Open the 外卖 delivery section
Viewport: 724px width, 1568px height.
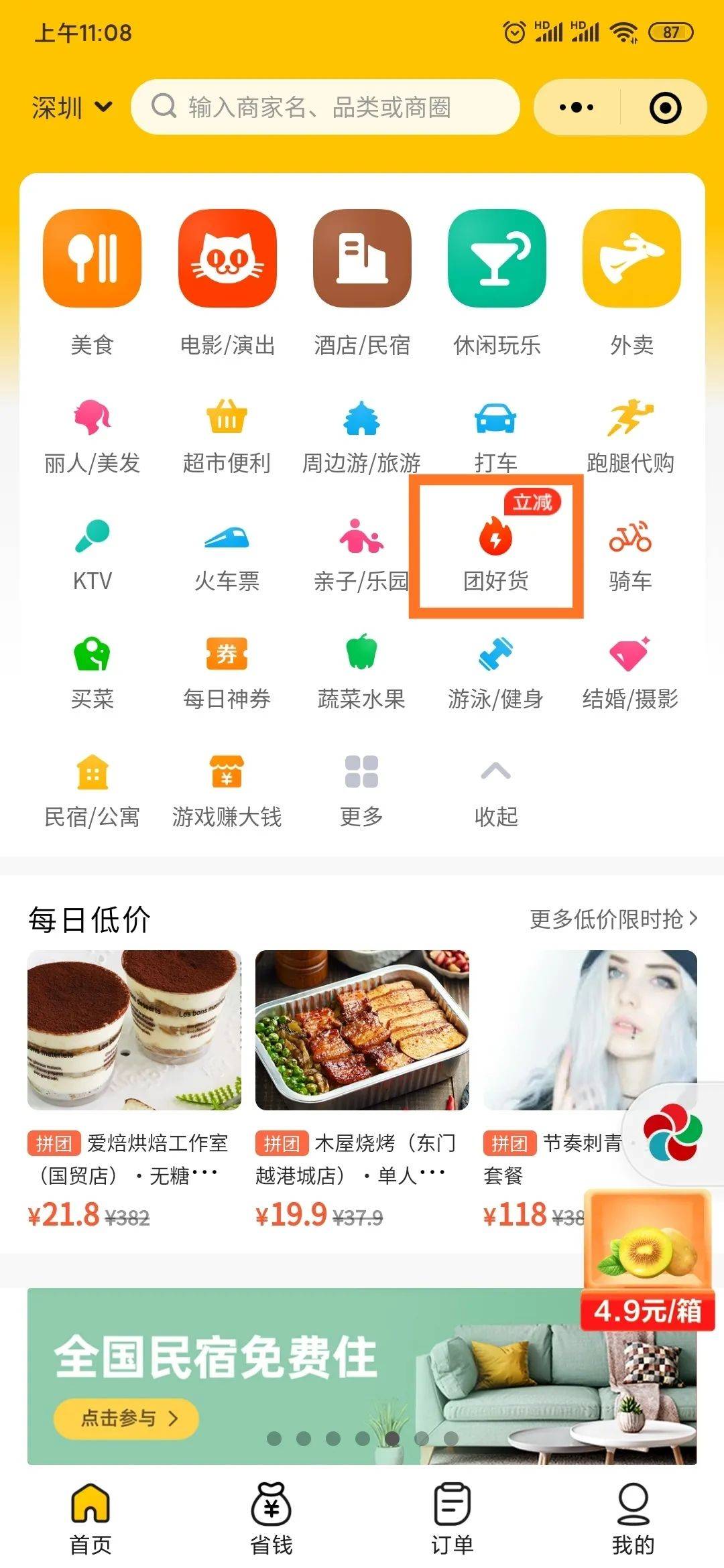(x=631, y=283)
